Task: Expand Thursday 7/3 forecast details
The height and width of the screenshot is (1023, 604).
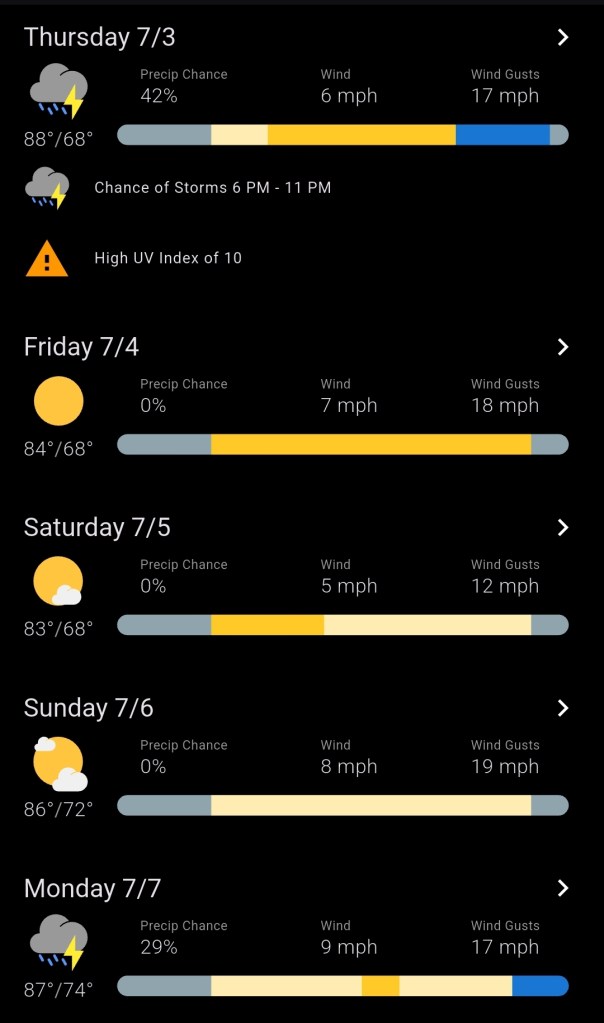Action: point(563,37)
